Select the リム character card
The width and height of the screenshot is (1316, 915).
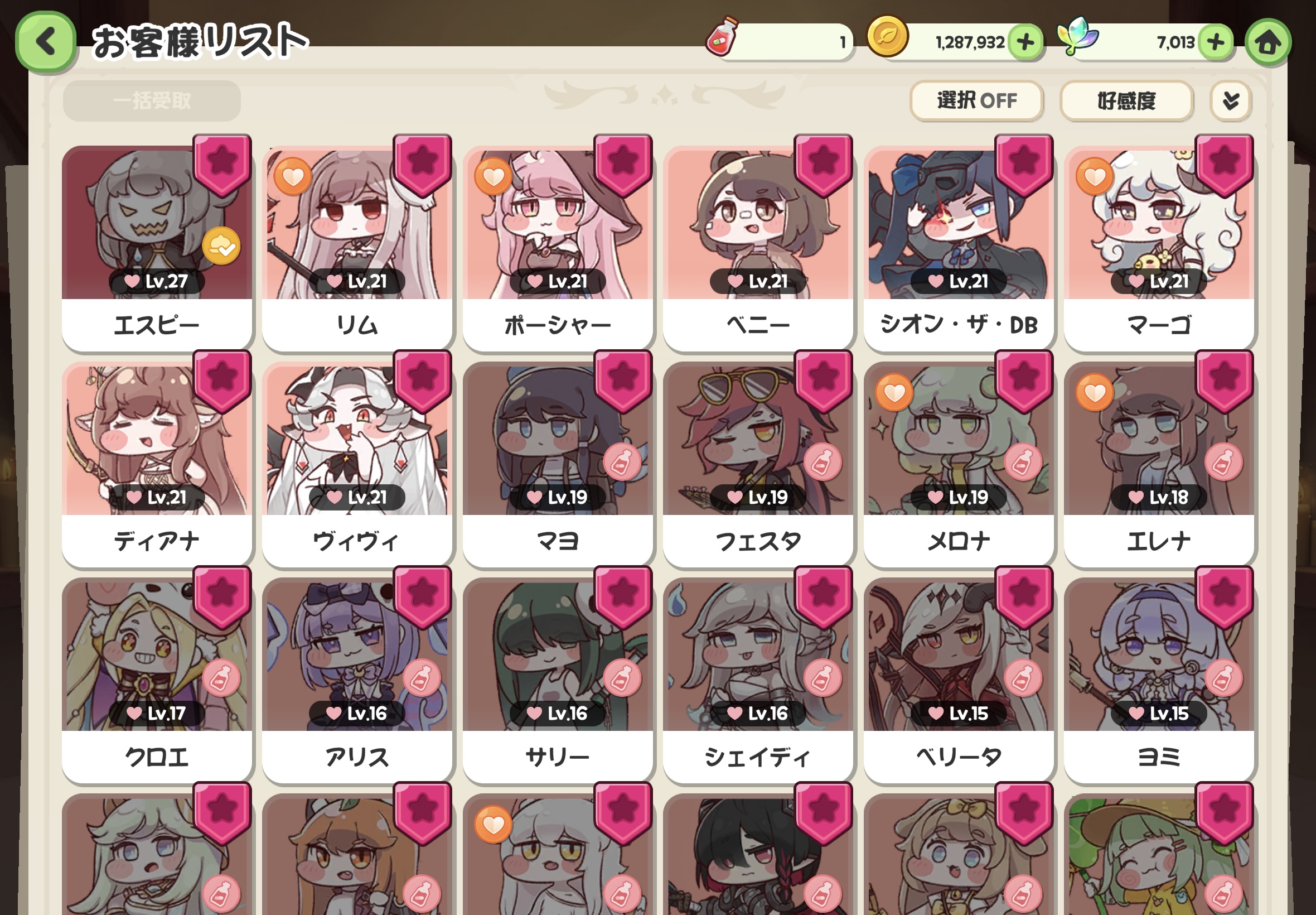[x=357, y=247]
